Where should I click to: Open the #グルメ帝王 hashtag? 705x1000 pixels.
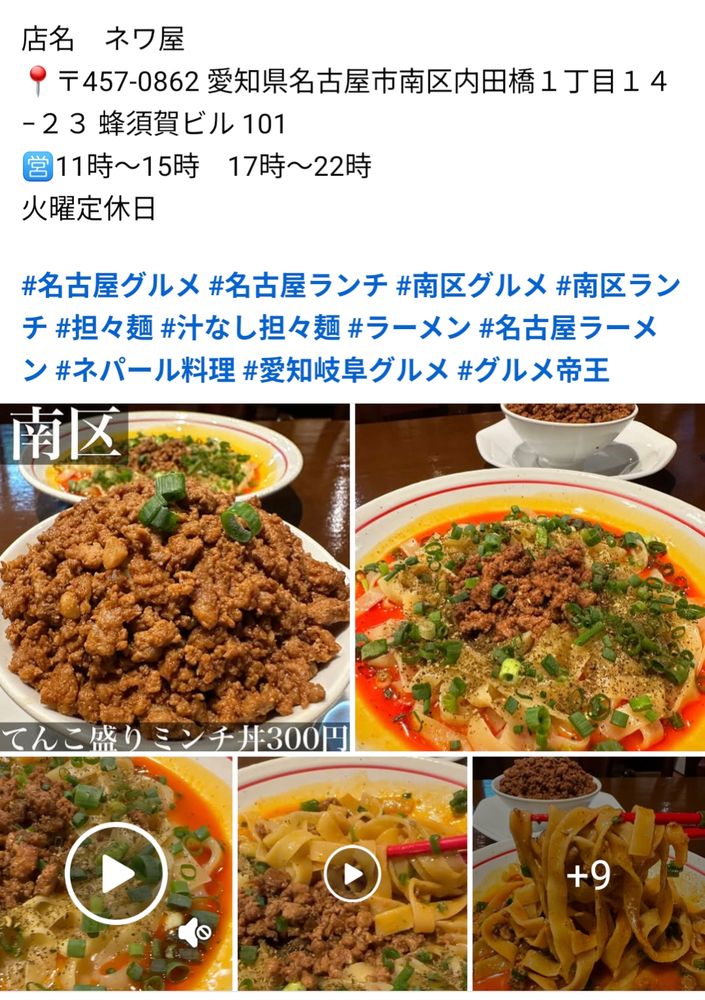tap(533, 370)
